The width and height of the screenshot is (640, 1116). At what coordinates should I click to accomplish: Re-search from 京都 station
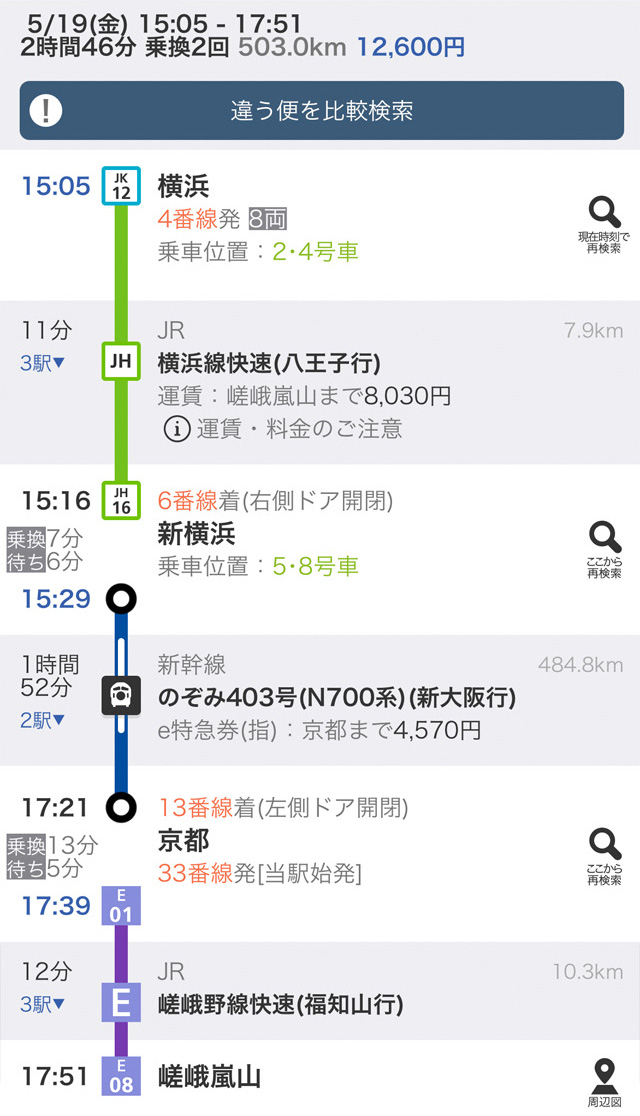[603, 855]
